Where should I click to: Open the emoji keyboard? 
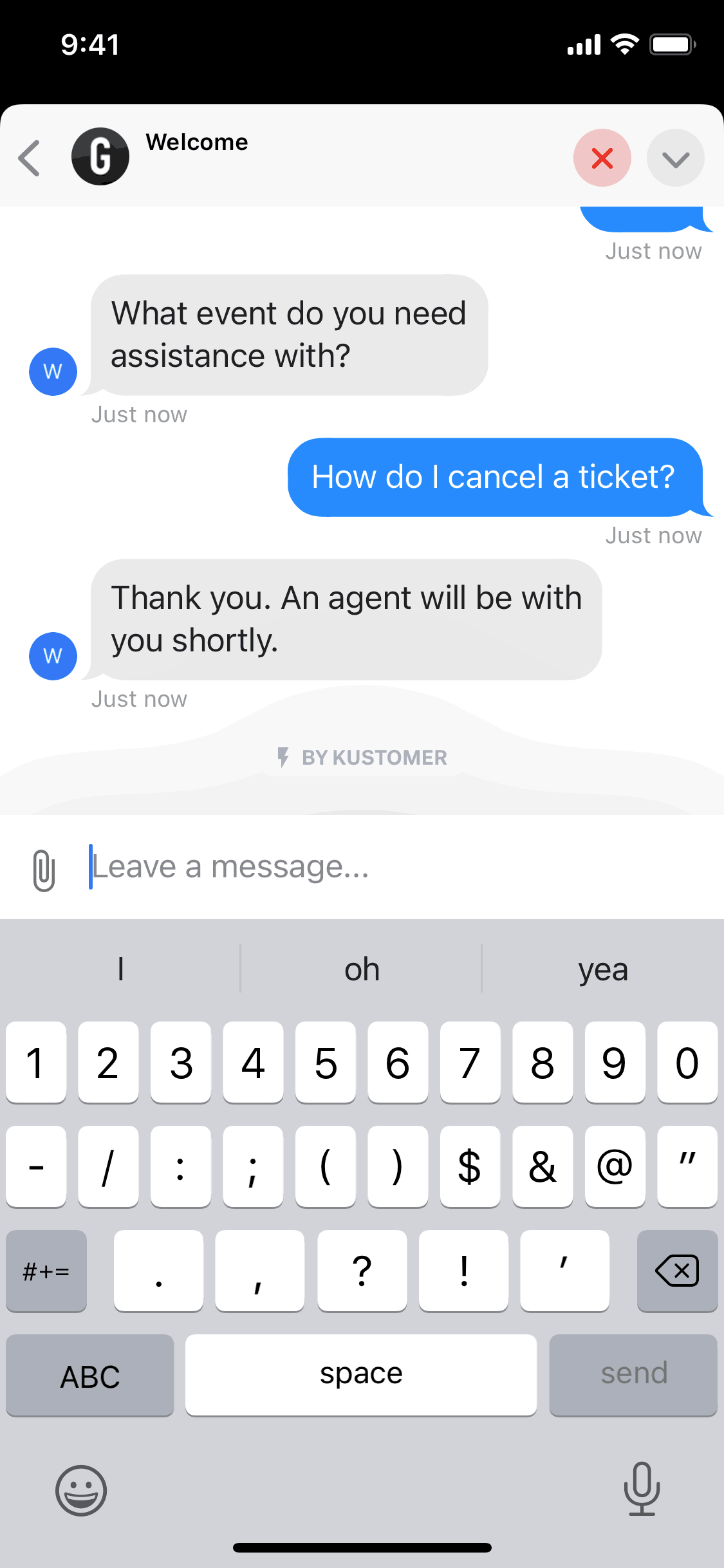click(x=81, y=1490)
